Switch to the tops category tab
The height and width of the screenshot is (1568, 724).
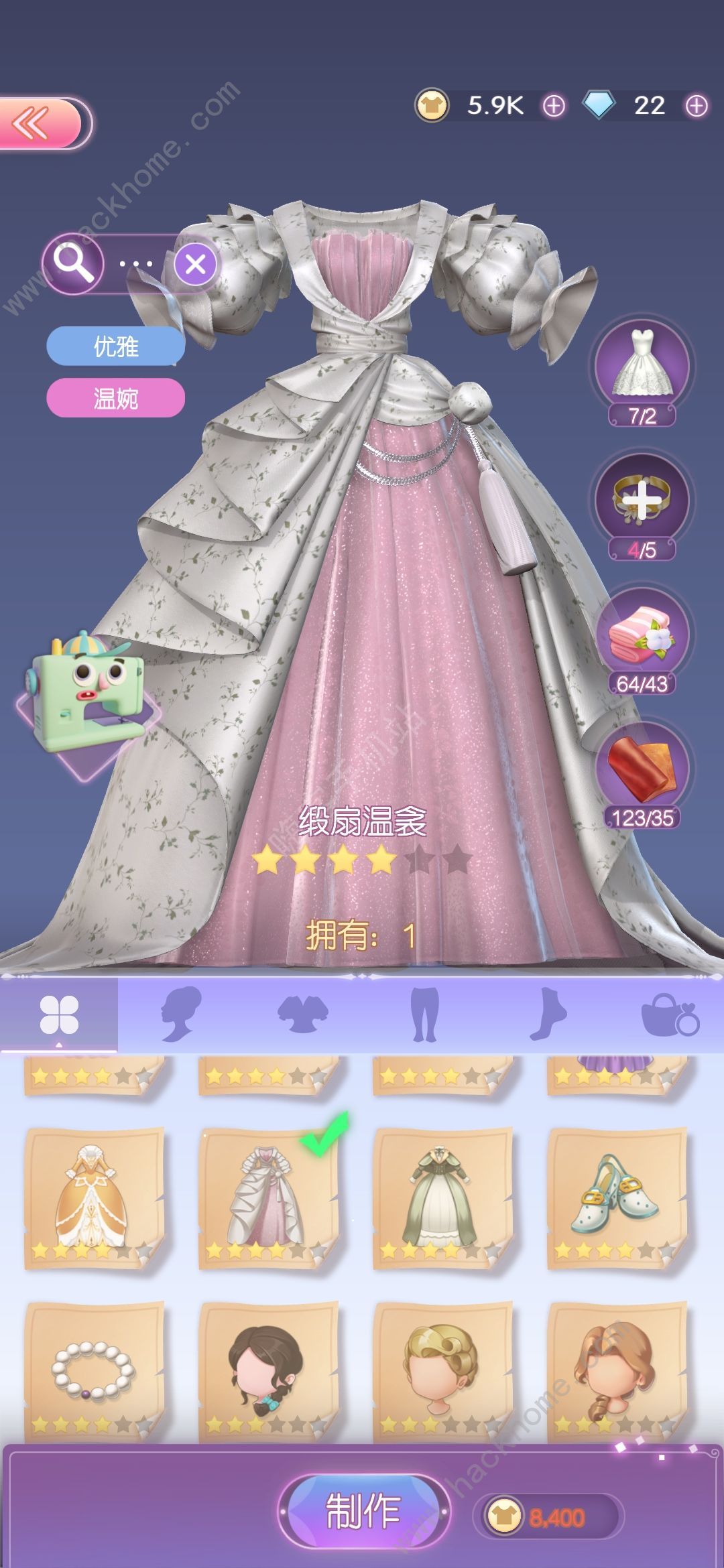302,1014
